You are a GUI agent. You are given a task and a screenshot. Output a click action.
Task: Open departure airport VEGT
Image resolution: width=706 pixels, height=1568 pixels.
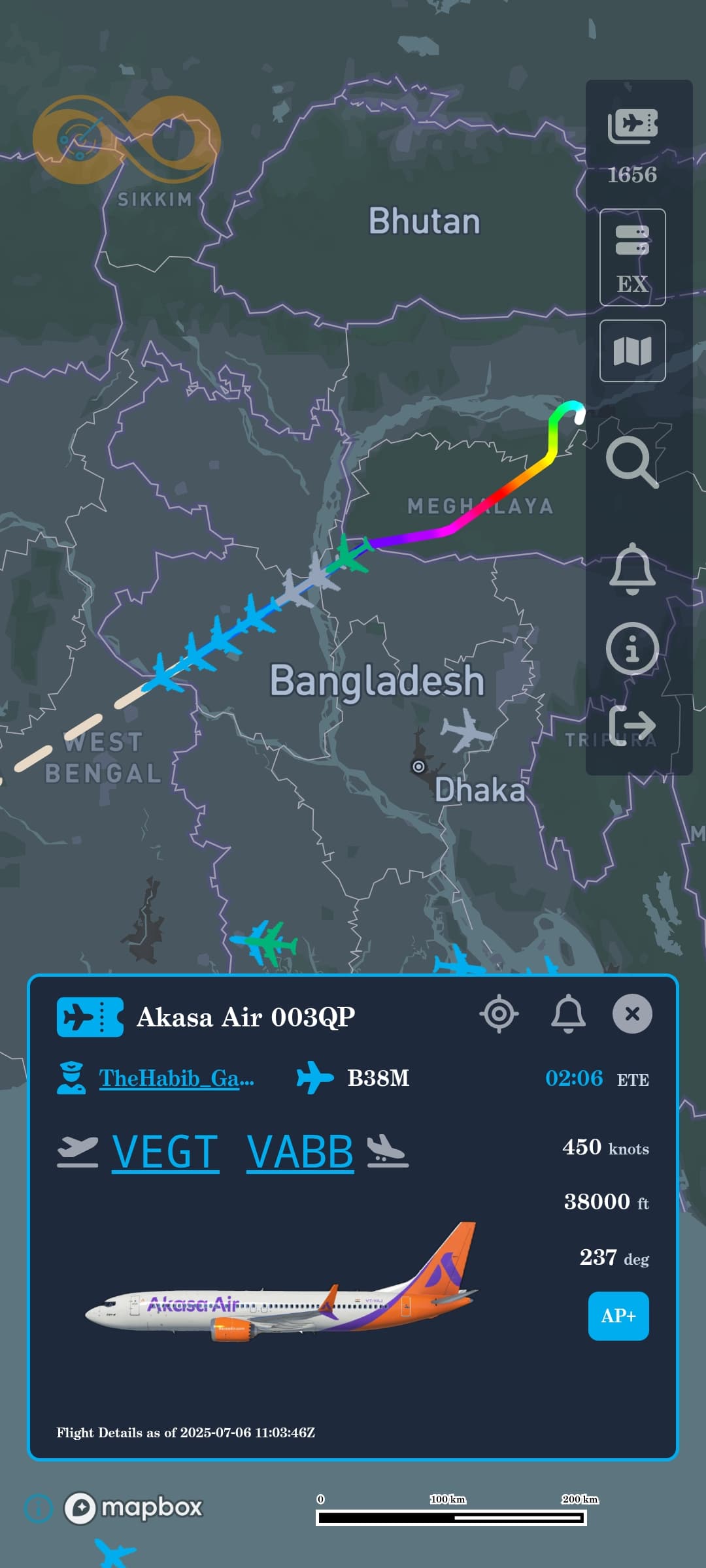point(165,1152)
